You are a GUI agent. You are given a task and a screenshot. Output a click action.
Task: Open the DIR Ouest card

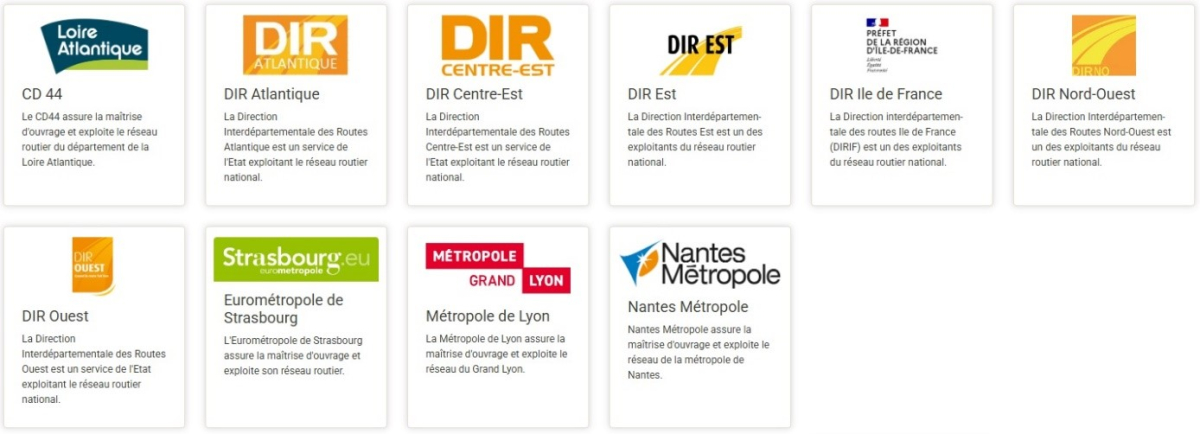click(94, 327)
